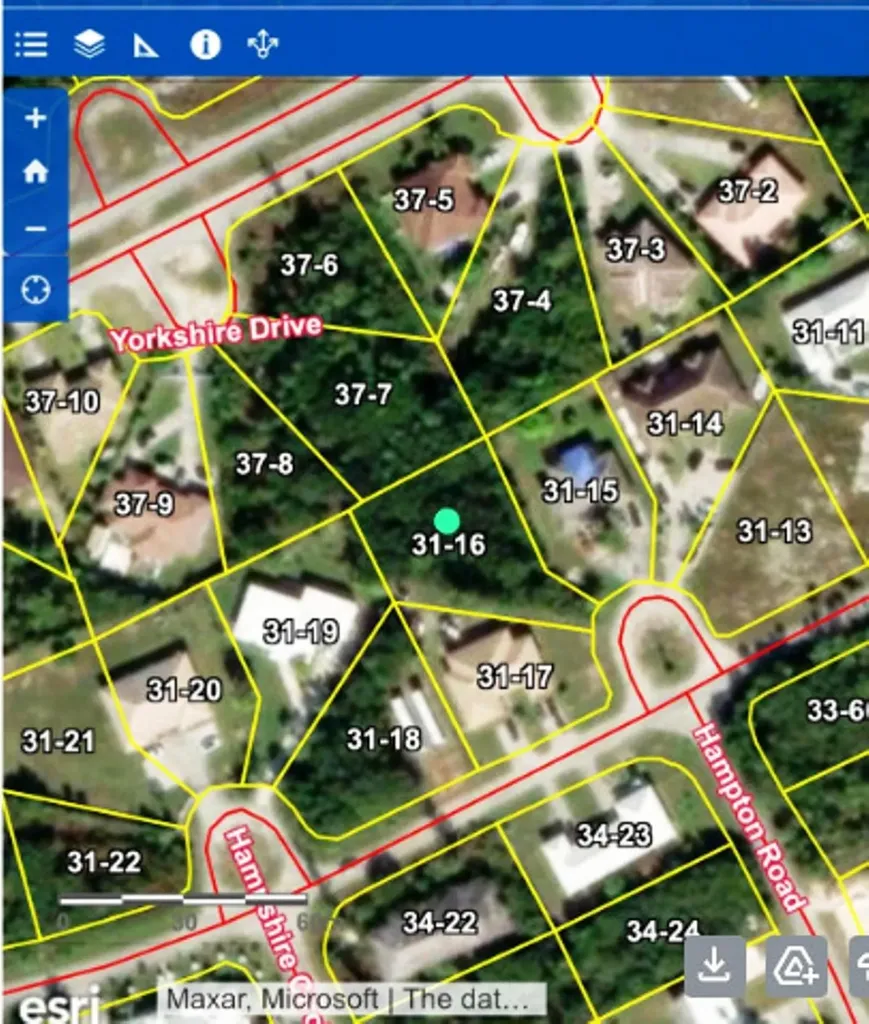Enable the find-my-location crosshair

tap(34, 289)
